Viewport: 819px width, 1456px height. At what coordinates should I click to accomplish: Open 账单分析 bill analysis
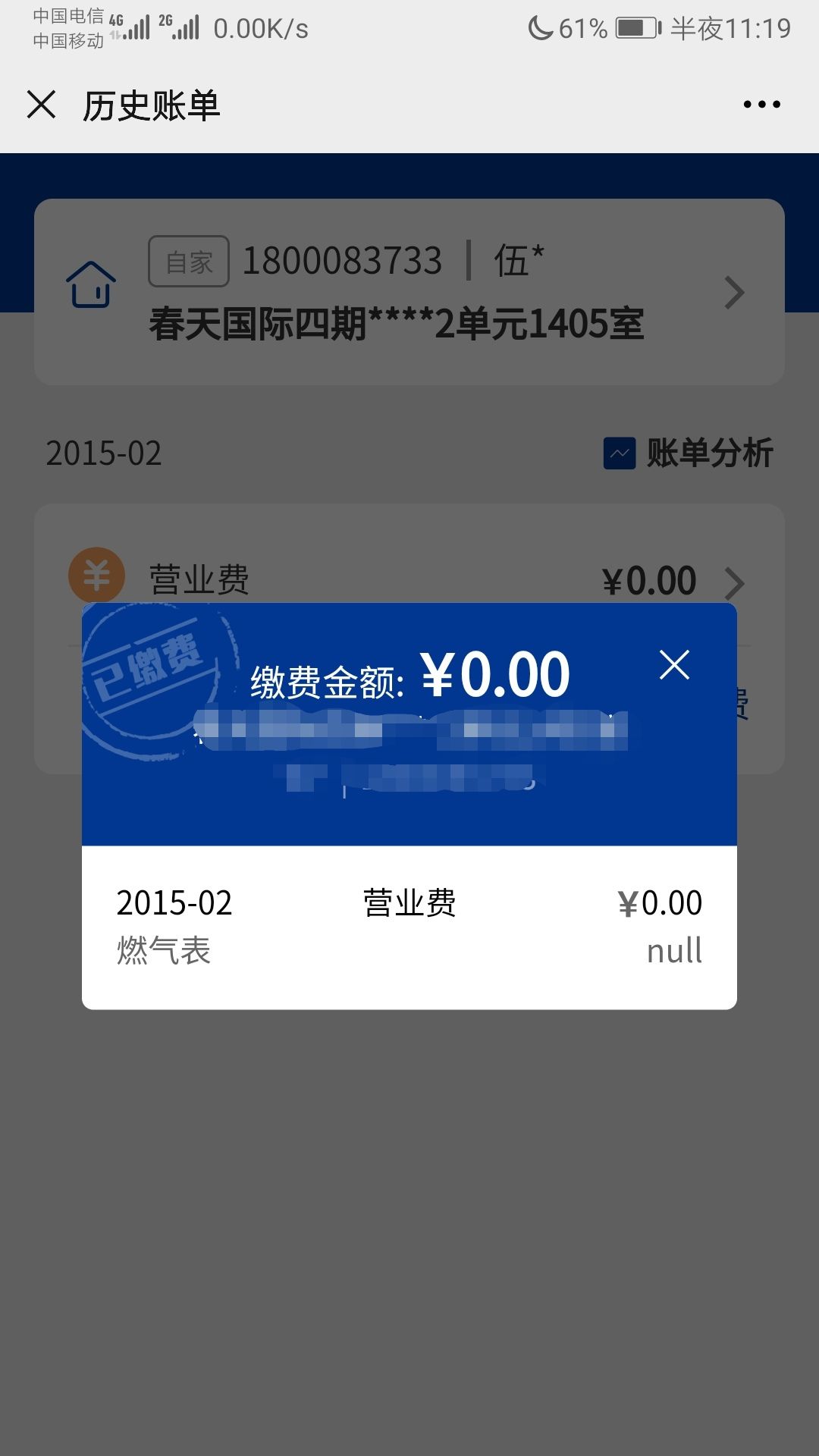[688, 453]
